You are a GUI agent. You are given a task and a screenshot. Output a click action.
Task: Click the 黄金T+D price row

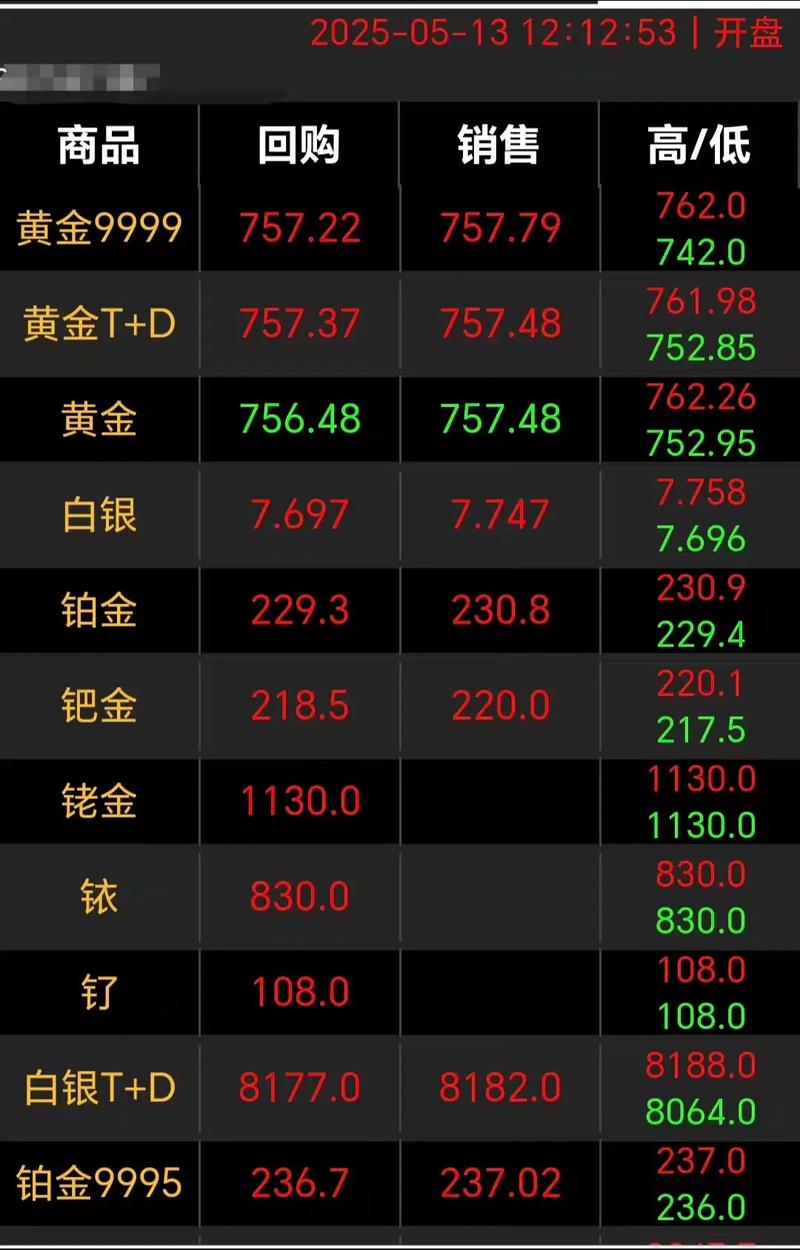coord(97,323)
